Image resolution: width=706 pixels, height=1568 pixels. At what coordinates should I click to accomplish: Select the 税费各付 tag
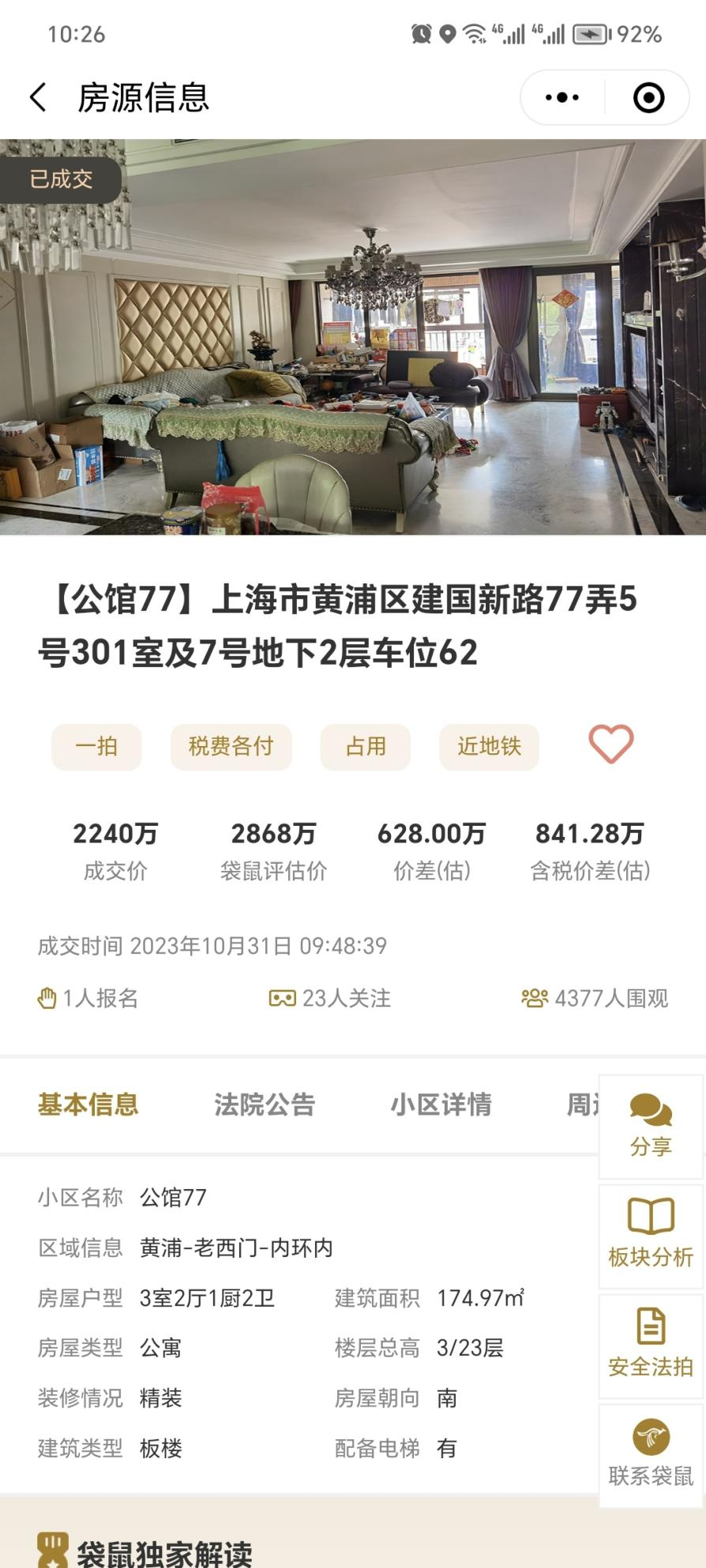tap(231, 745)
